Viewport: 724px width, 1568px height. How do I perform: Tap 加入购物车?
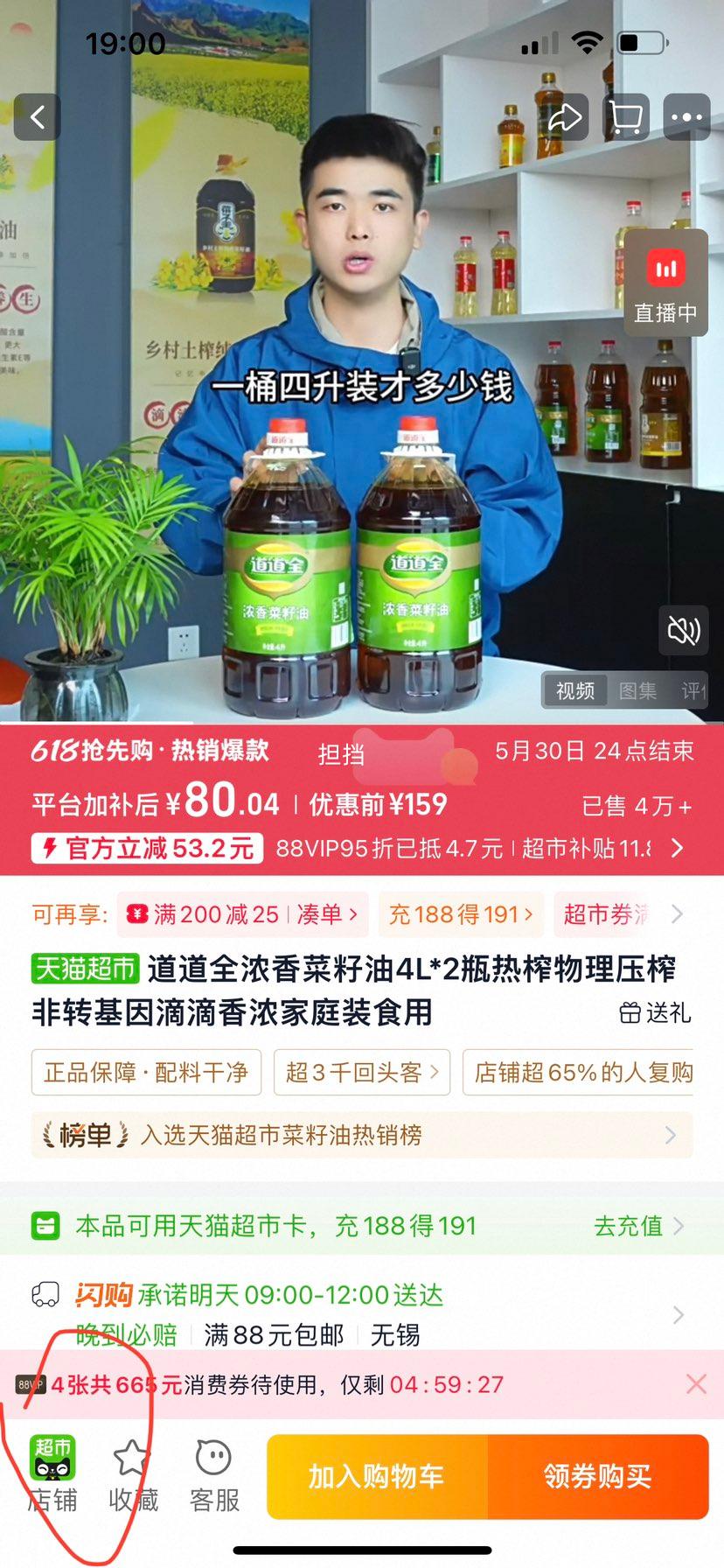tap(377, 1477)
